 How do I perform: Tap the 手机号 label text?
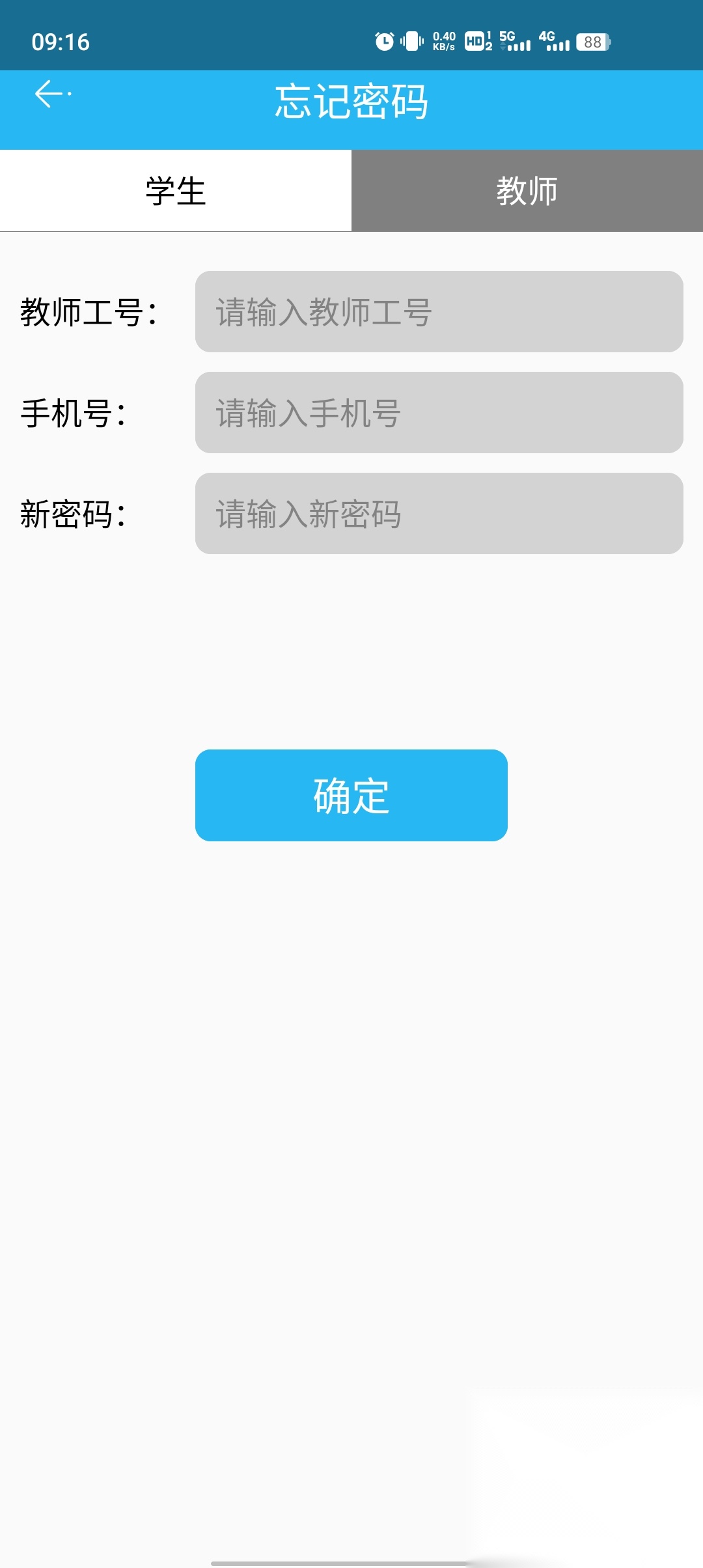point(75,413)
